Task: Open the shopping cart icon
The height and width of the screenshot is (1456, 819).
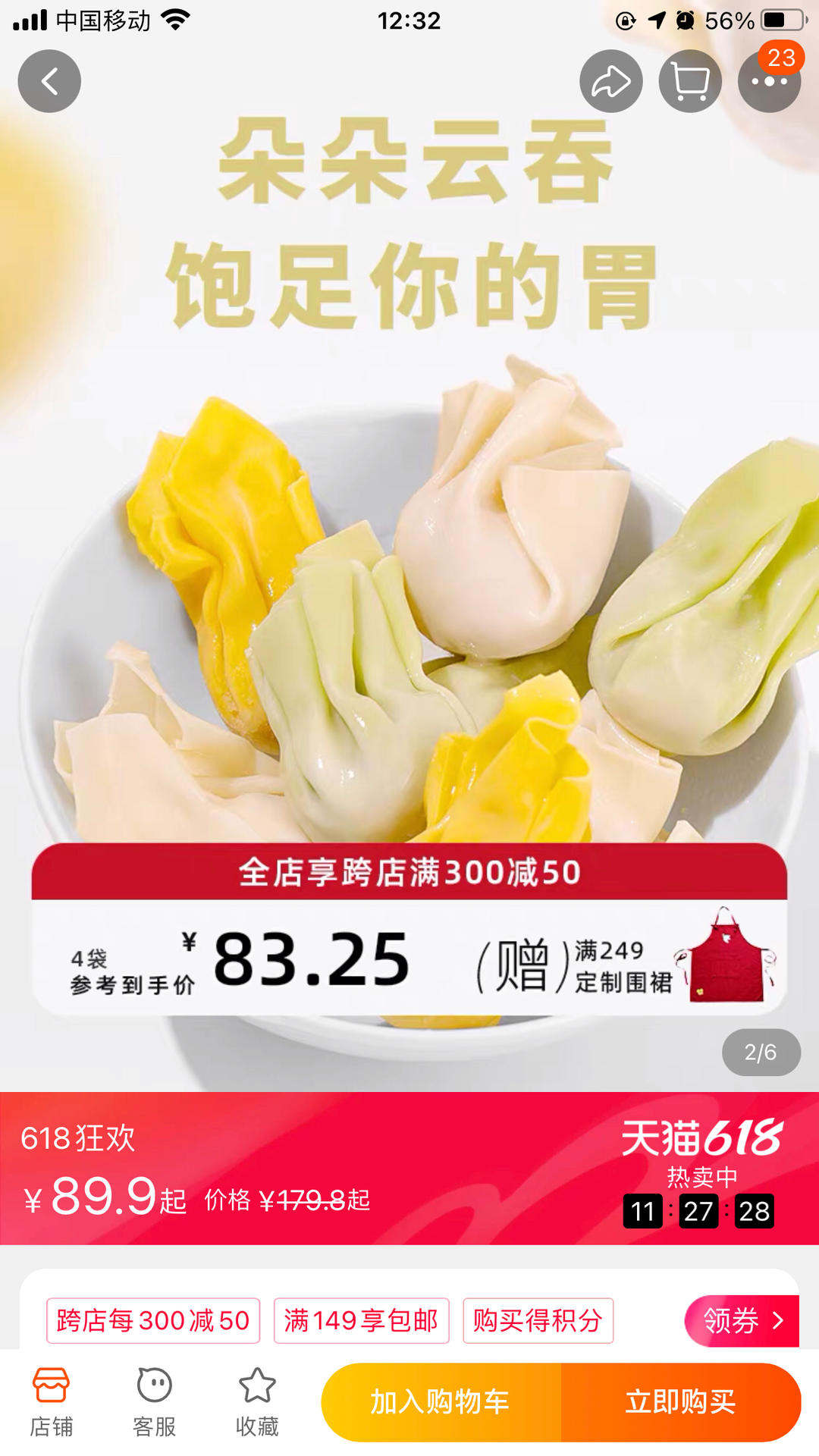Action: point(690,81)
